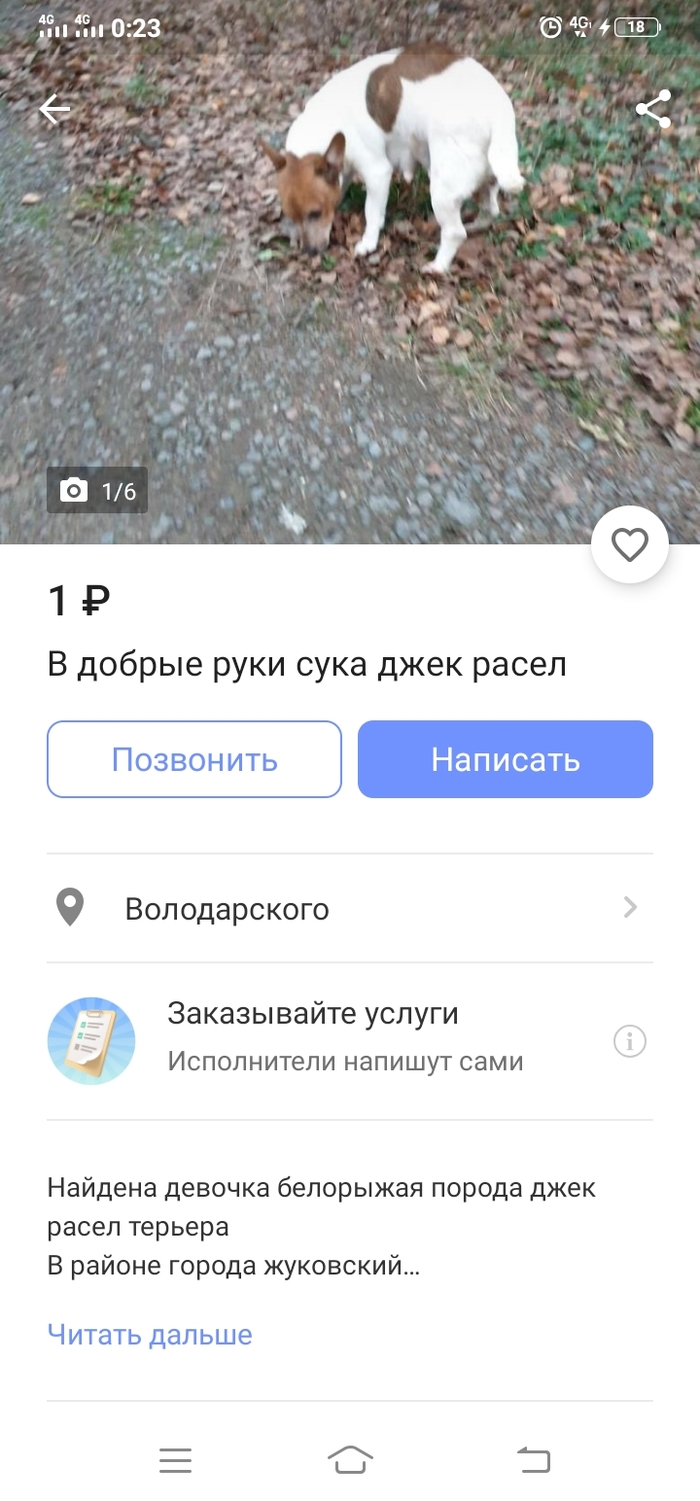
Task: Share this dog listing
Action: point(653,109)
